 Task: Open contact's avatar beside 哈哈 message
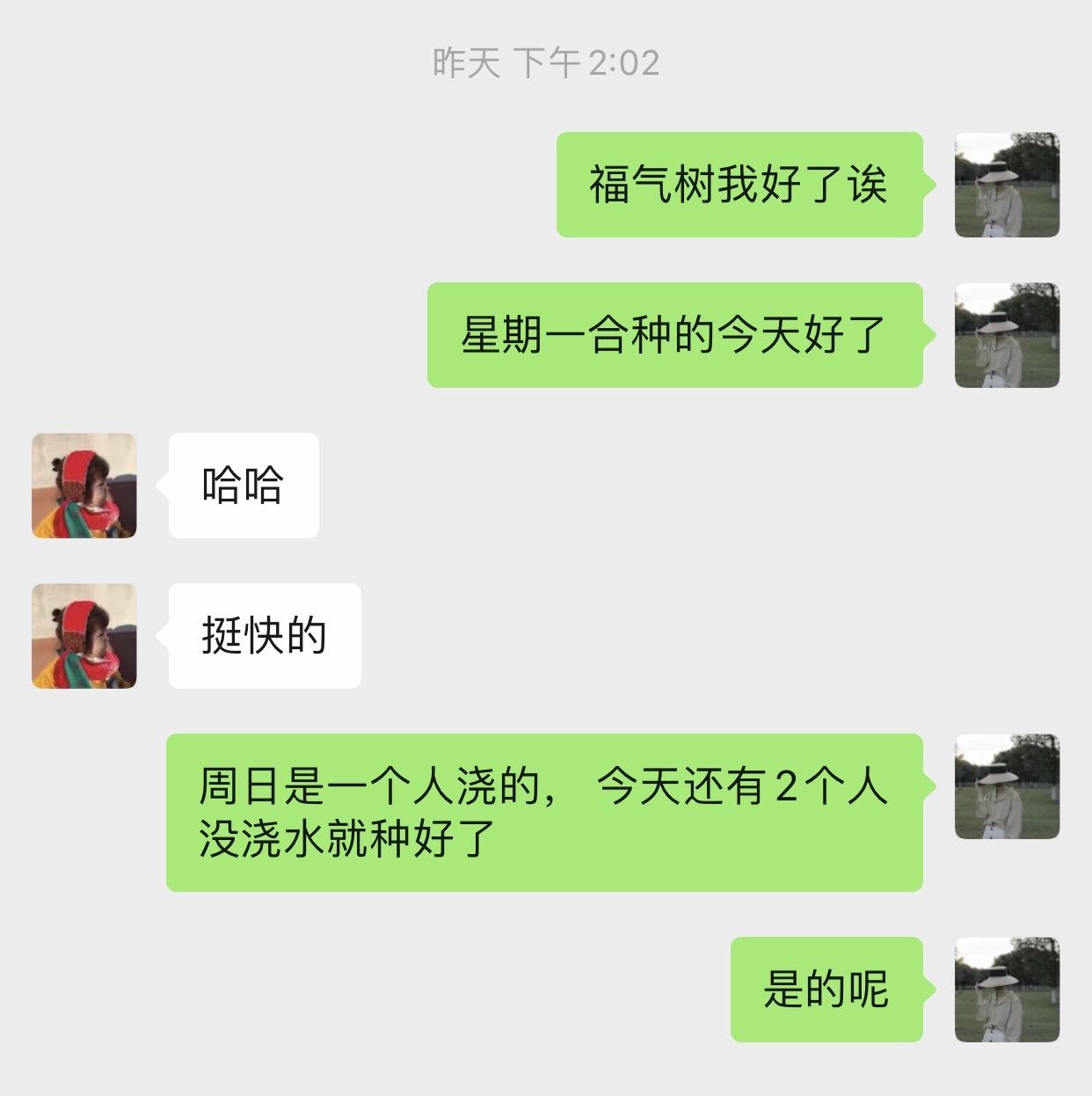(84, 486)
